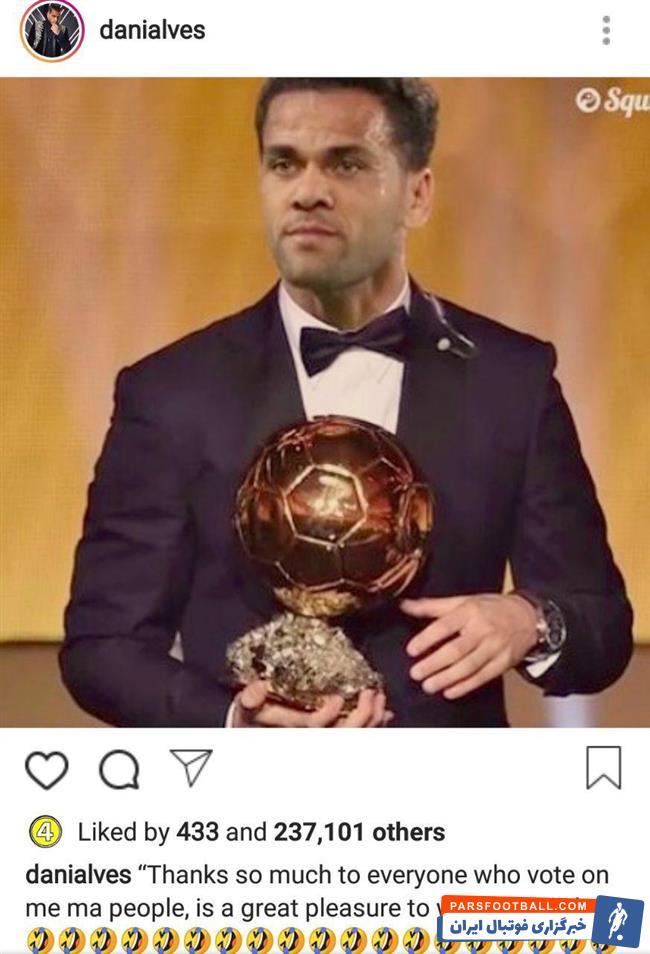Open the profile of liker 433

[198, 832]
